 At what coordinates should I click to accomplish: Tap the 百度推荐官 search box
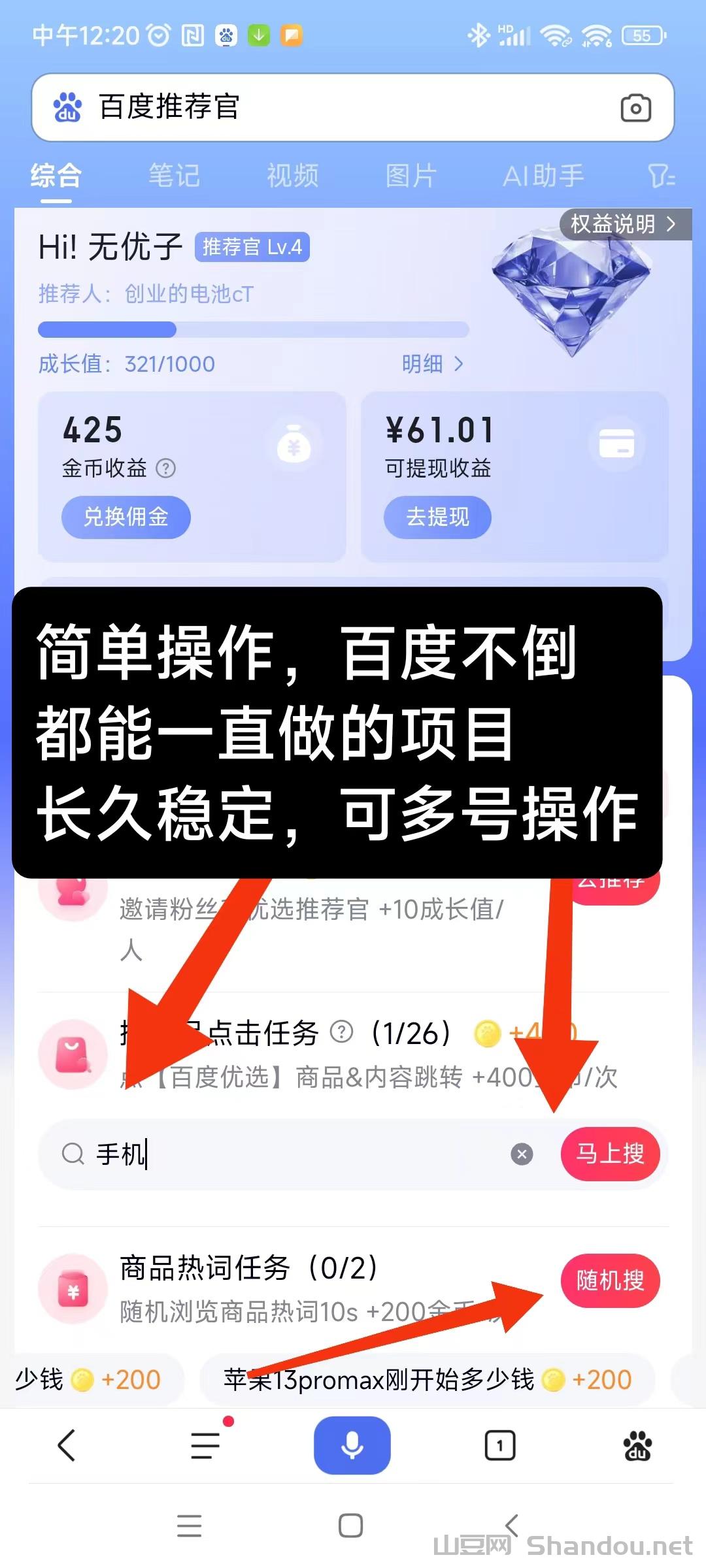click(327, 108)
